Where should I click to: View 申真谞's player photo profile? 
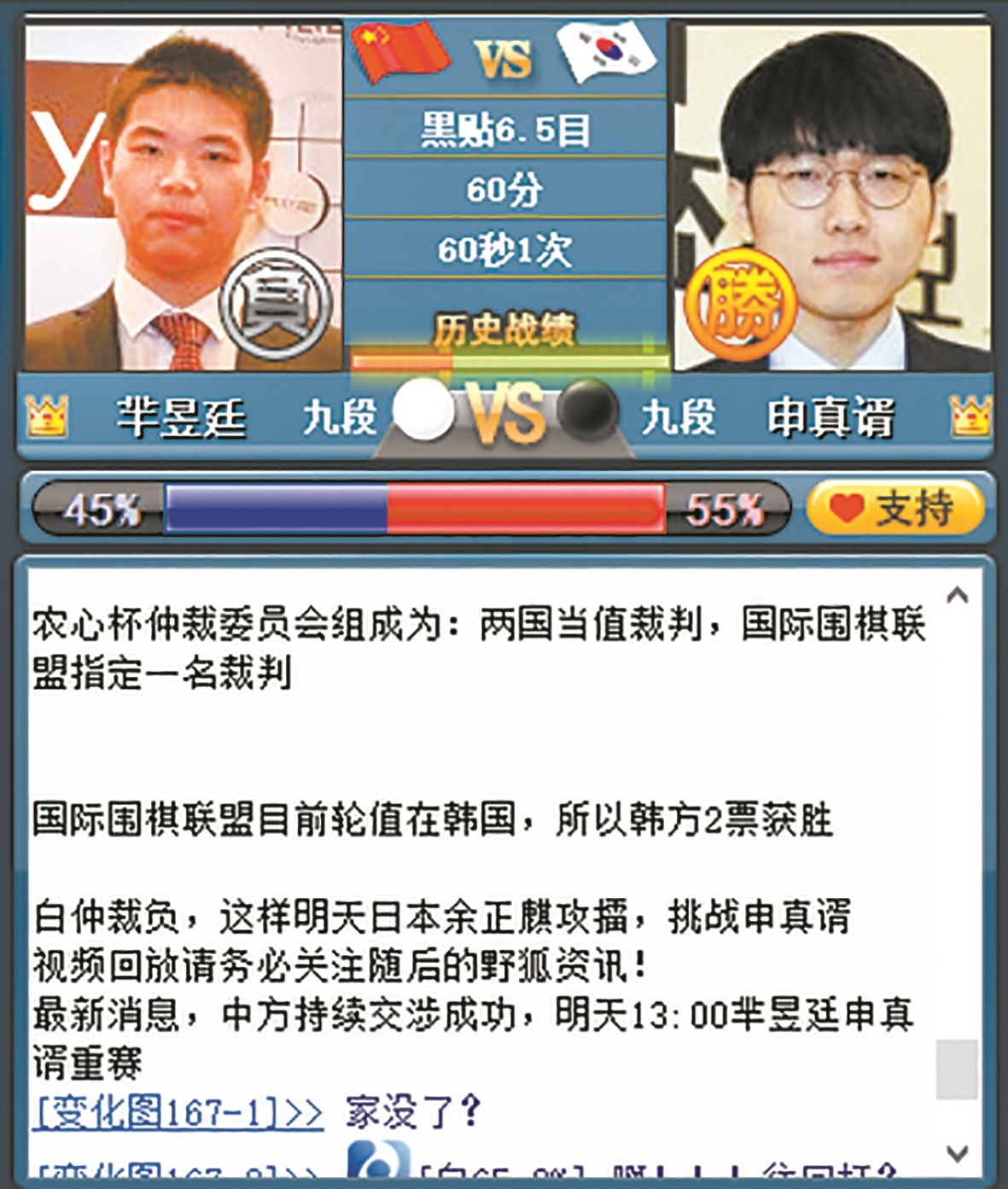(x=832, y=198)
